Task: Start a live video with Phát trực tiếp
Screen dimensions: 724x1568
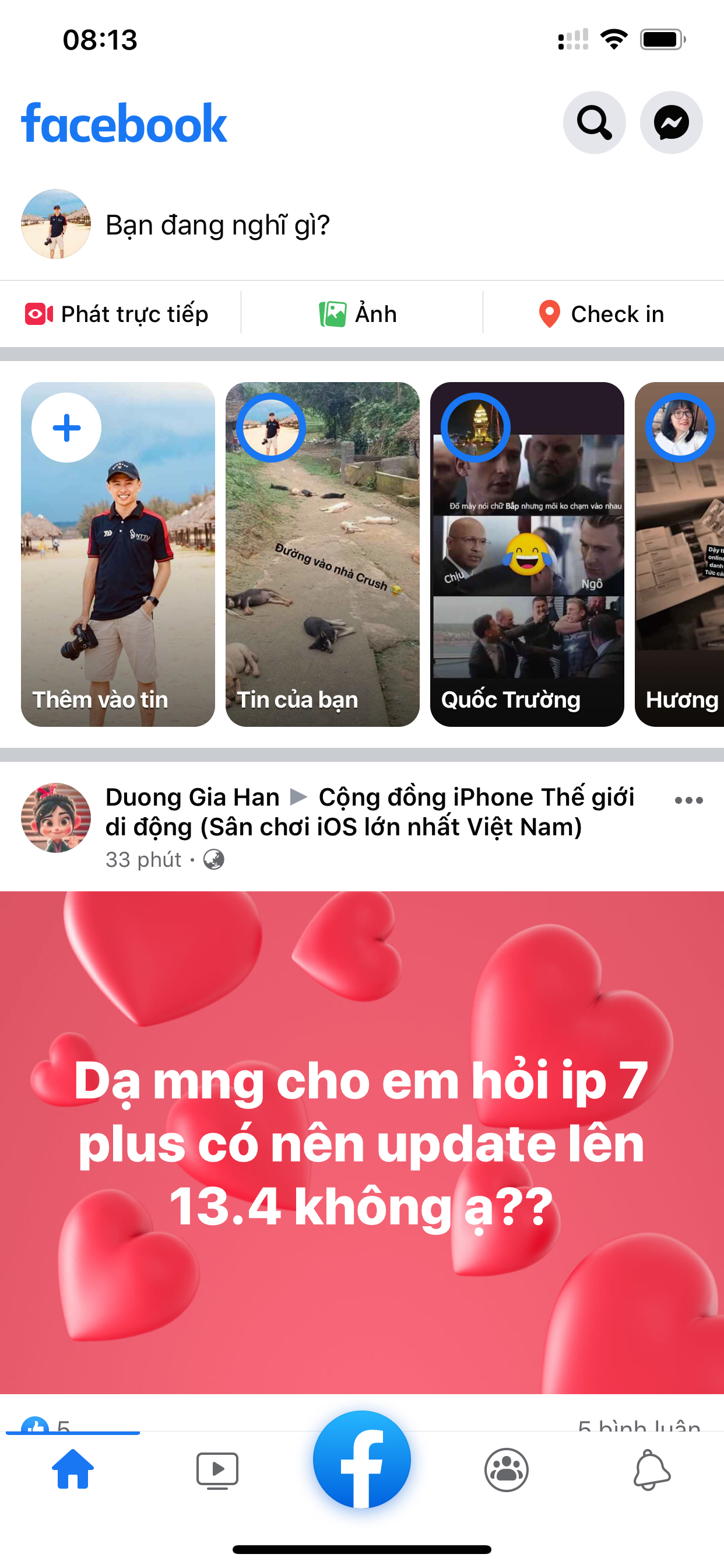Action: [117, 314]
